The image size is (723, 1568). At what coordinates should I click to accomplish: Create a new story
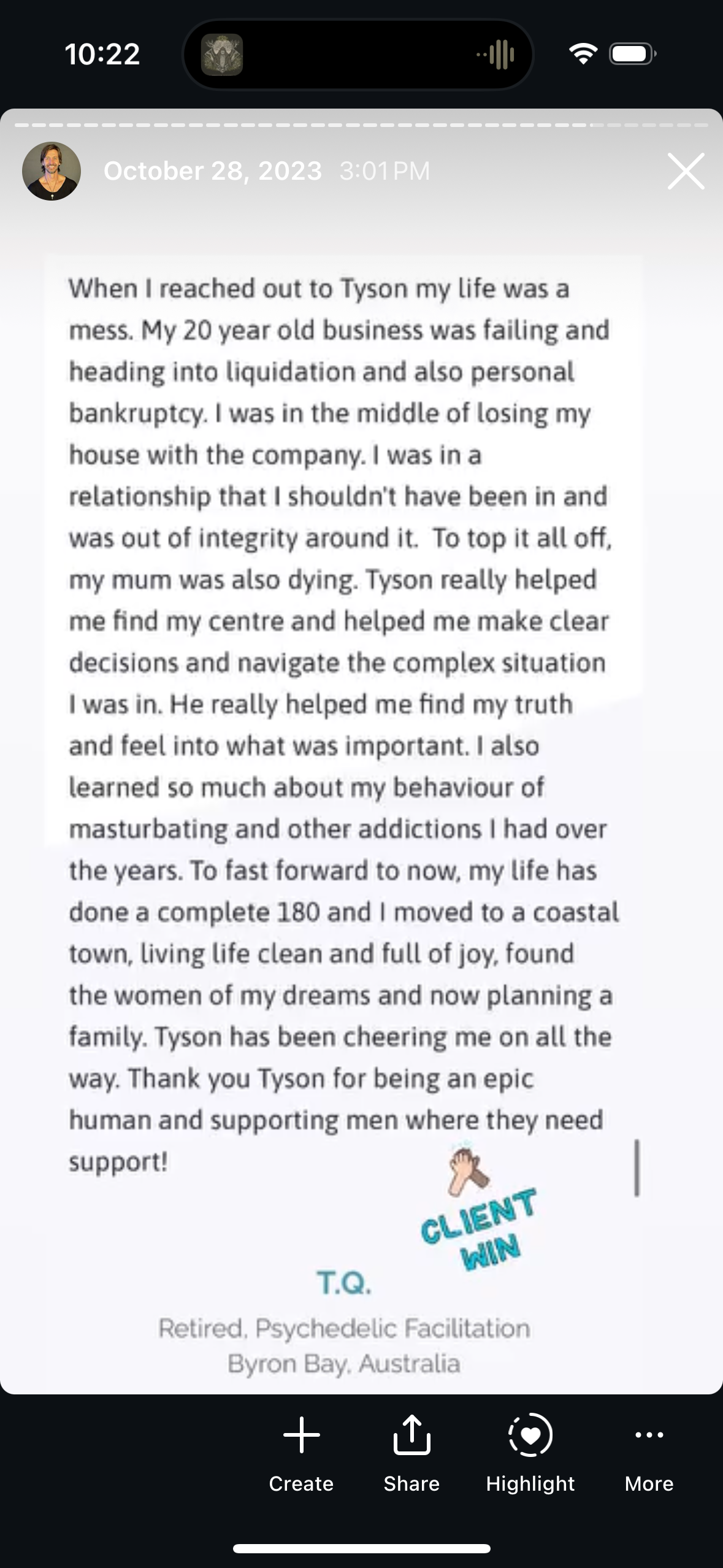[x=301, y=1451]
